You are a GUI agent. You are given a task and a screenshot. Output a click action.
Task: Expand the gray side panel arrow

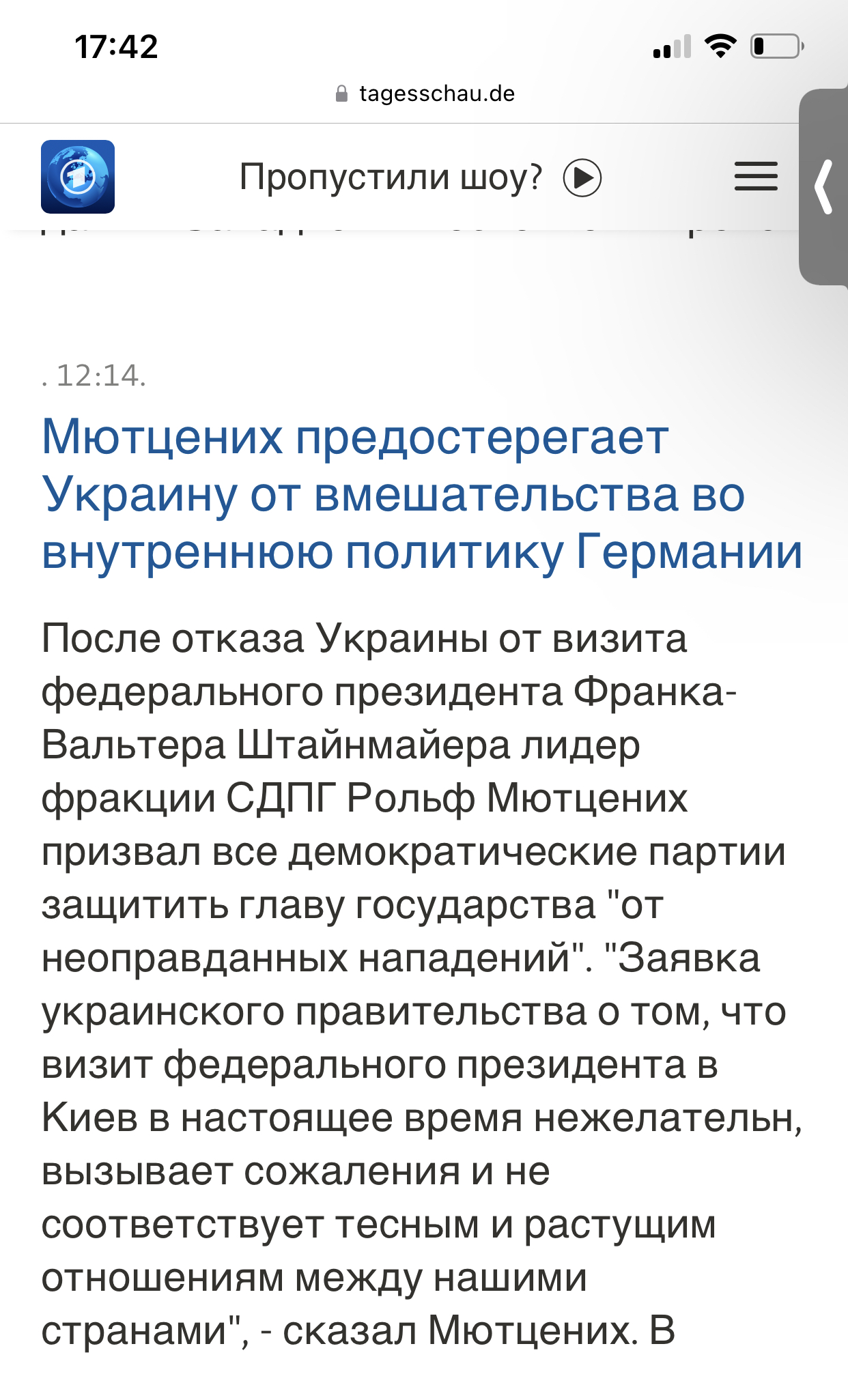pos(824,187)
